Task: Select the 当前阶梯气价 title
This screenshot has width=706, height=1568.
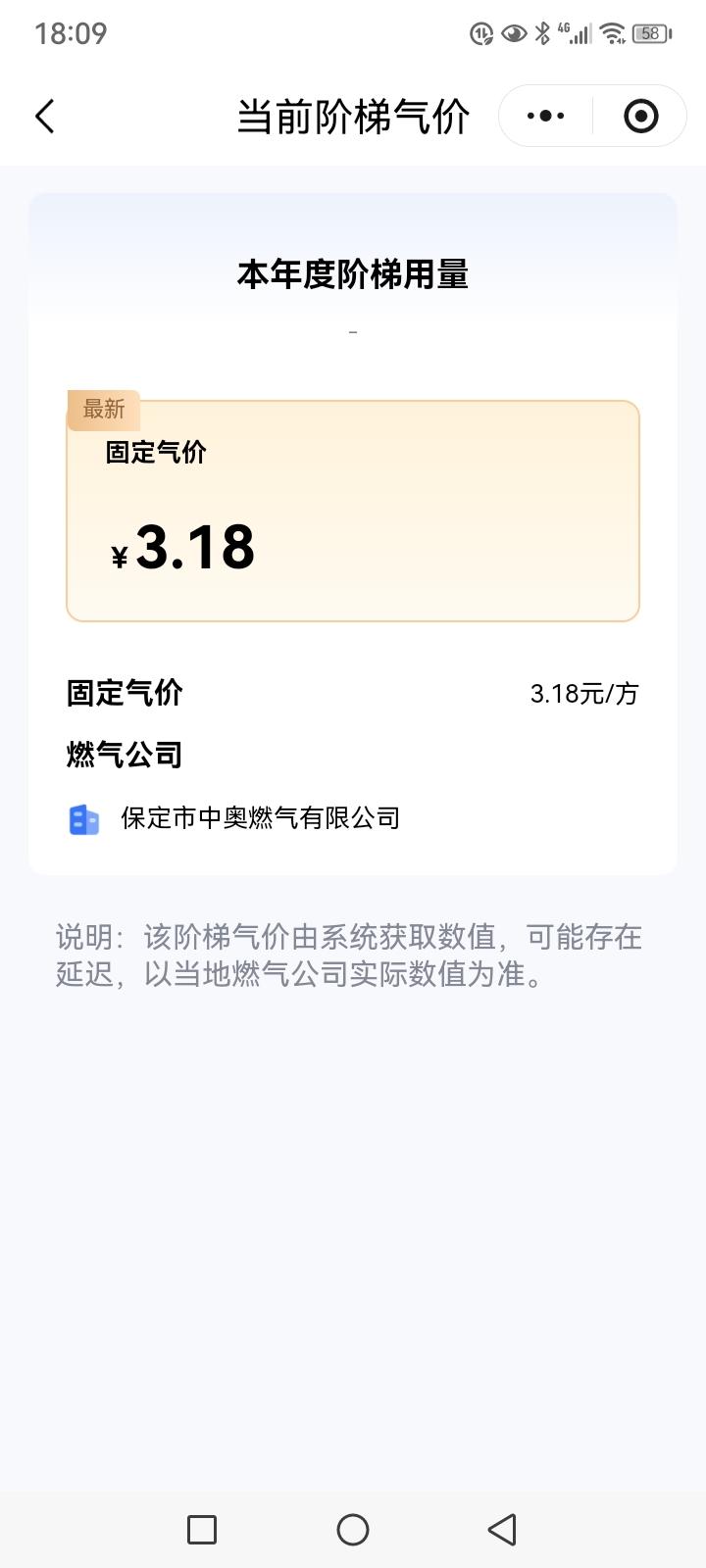Action: tap(353, 115)
